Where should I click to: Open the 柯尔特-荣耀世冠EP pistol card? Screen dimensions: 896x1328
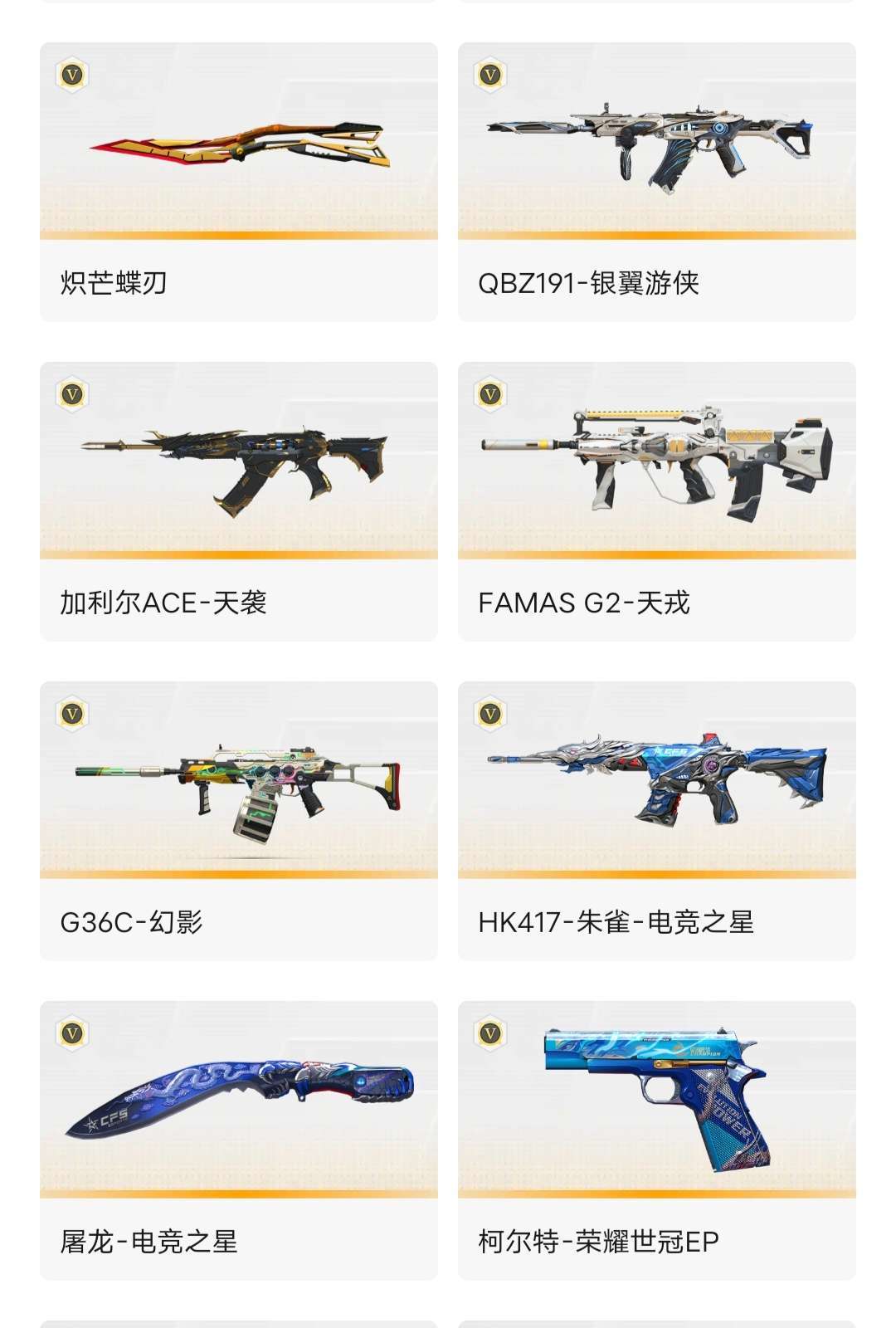(x=656, y=1140)
